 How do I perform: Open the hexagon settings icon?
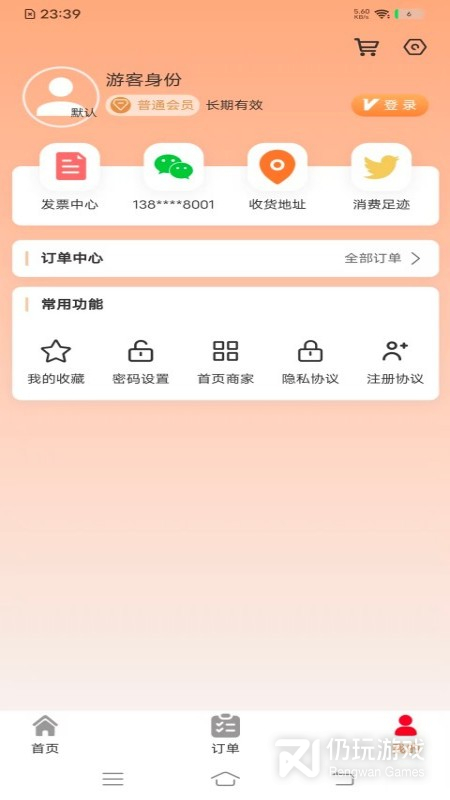pyautogui.click(x=415, y=47)
